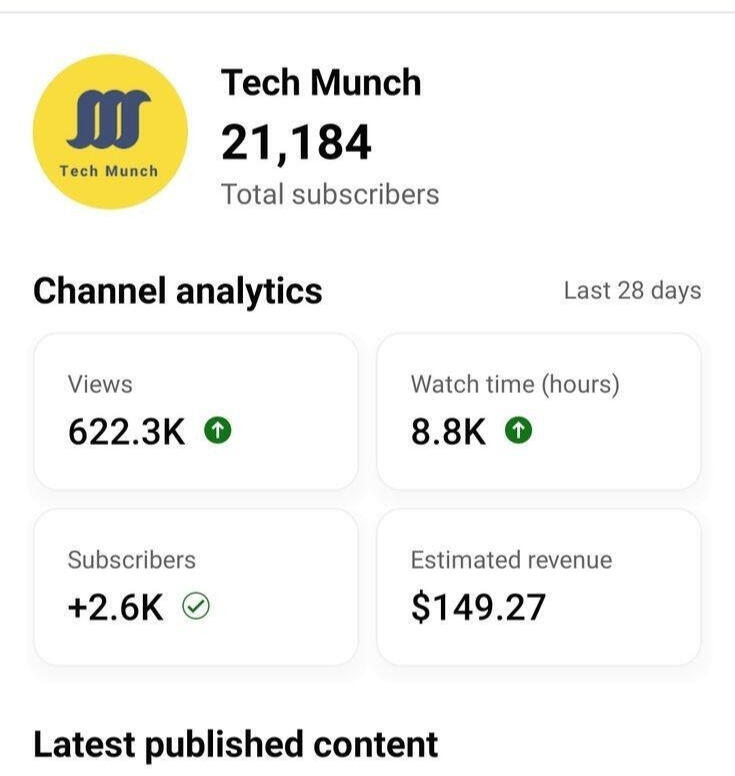This screenshot has height=776, width=735.
Task: Open the Estimated revenue card
Action: [x=538, y=587]
